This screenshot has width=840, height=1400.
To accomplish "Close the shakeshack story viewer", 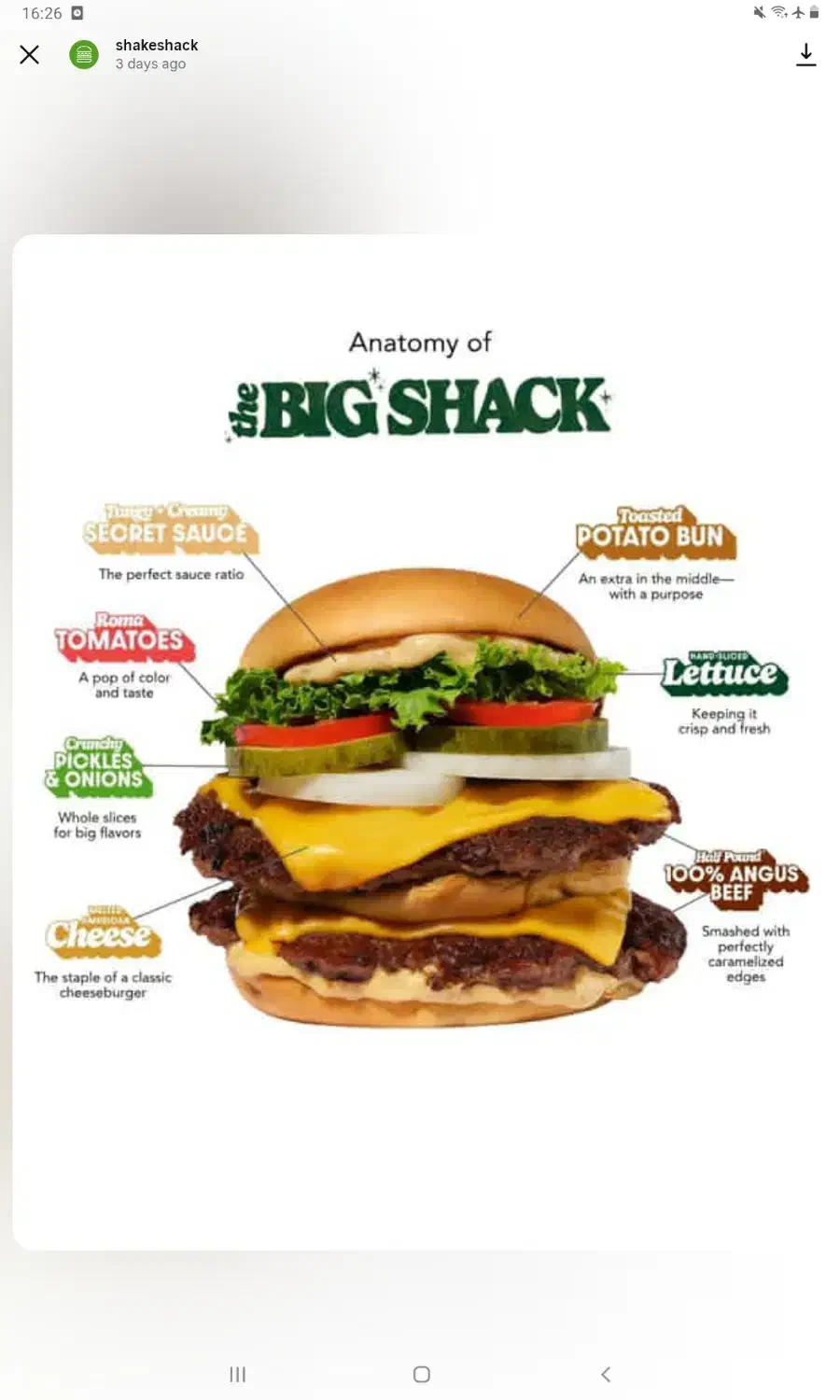I will [x=30, y=55].
